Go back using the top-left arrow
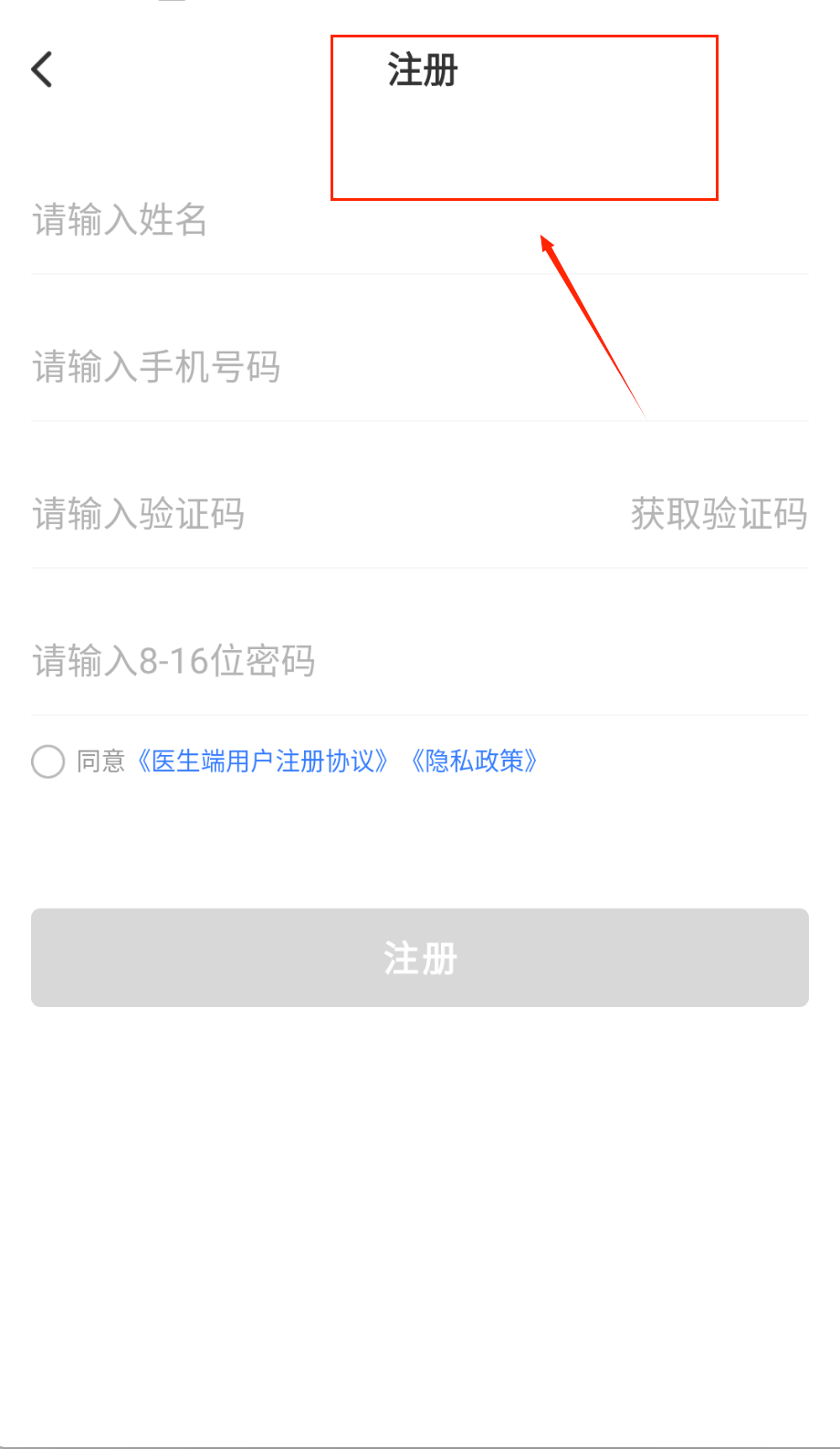 click(x=42, y=69)
